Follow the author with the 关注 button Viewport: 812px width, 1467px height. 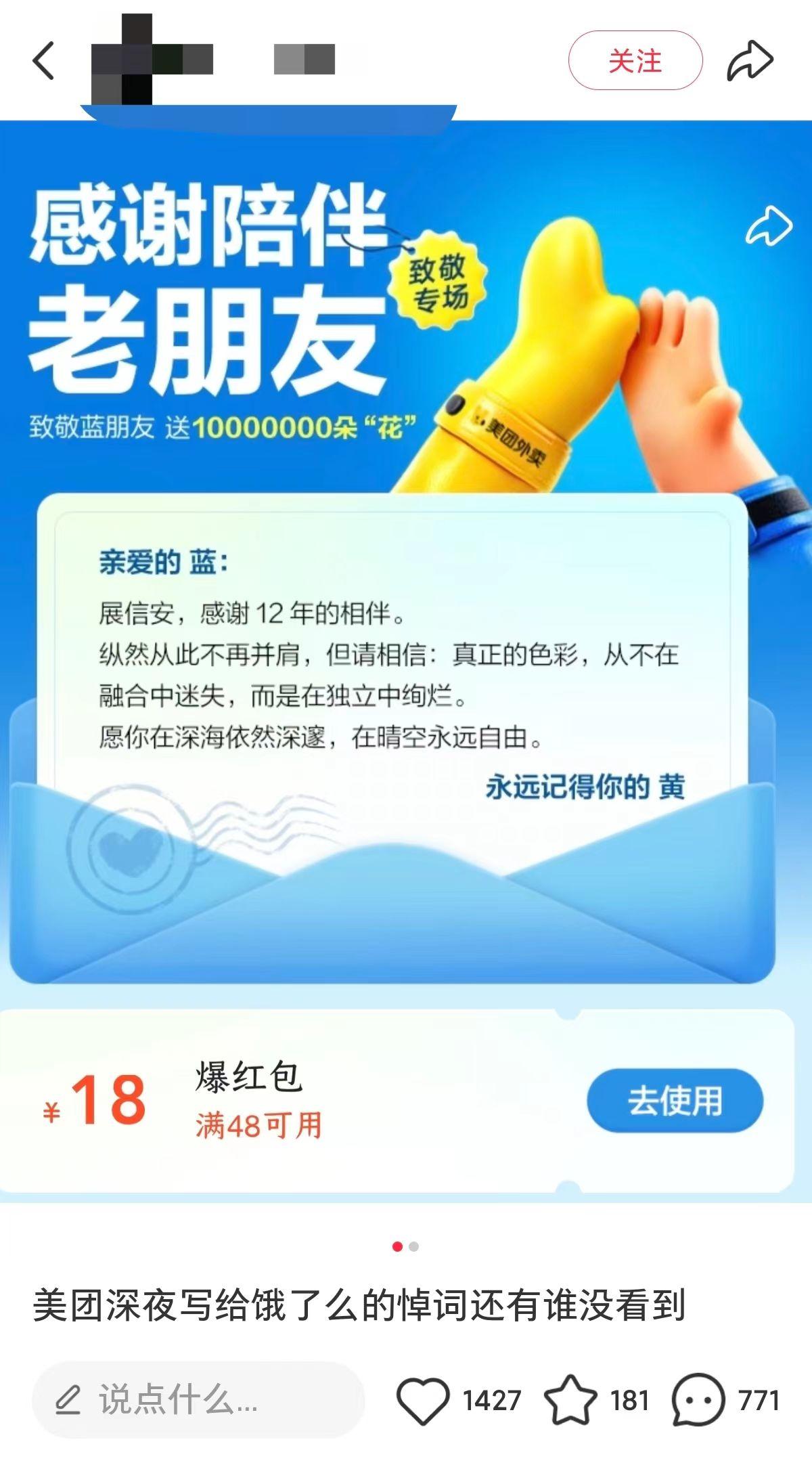(x=635, y=61)
